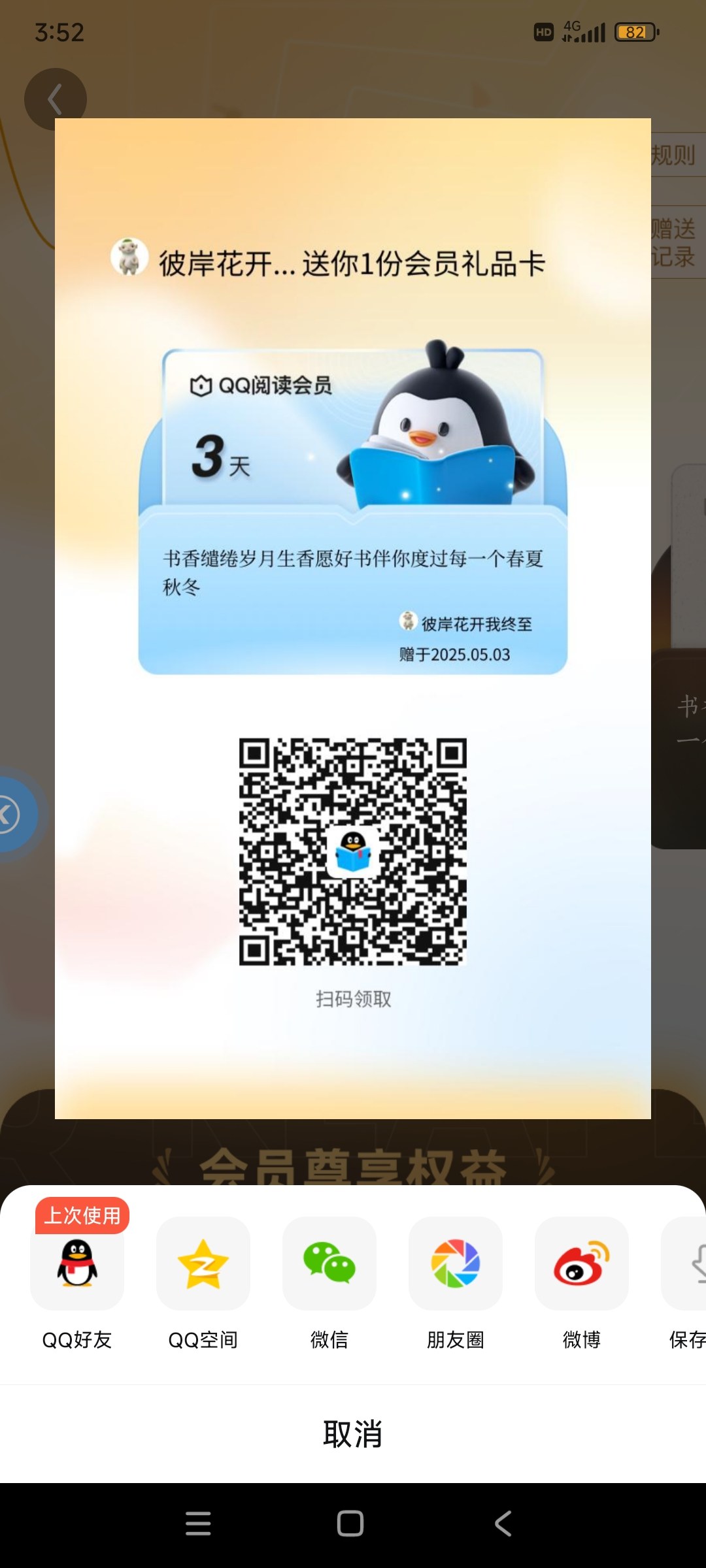Image resolution: width=706 pixels, height=1568 pixels.
Task: Tap 取消 to dismiss share sheet
Action: [x=353, y=1434]
